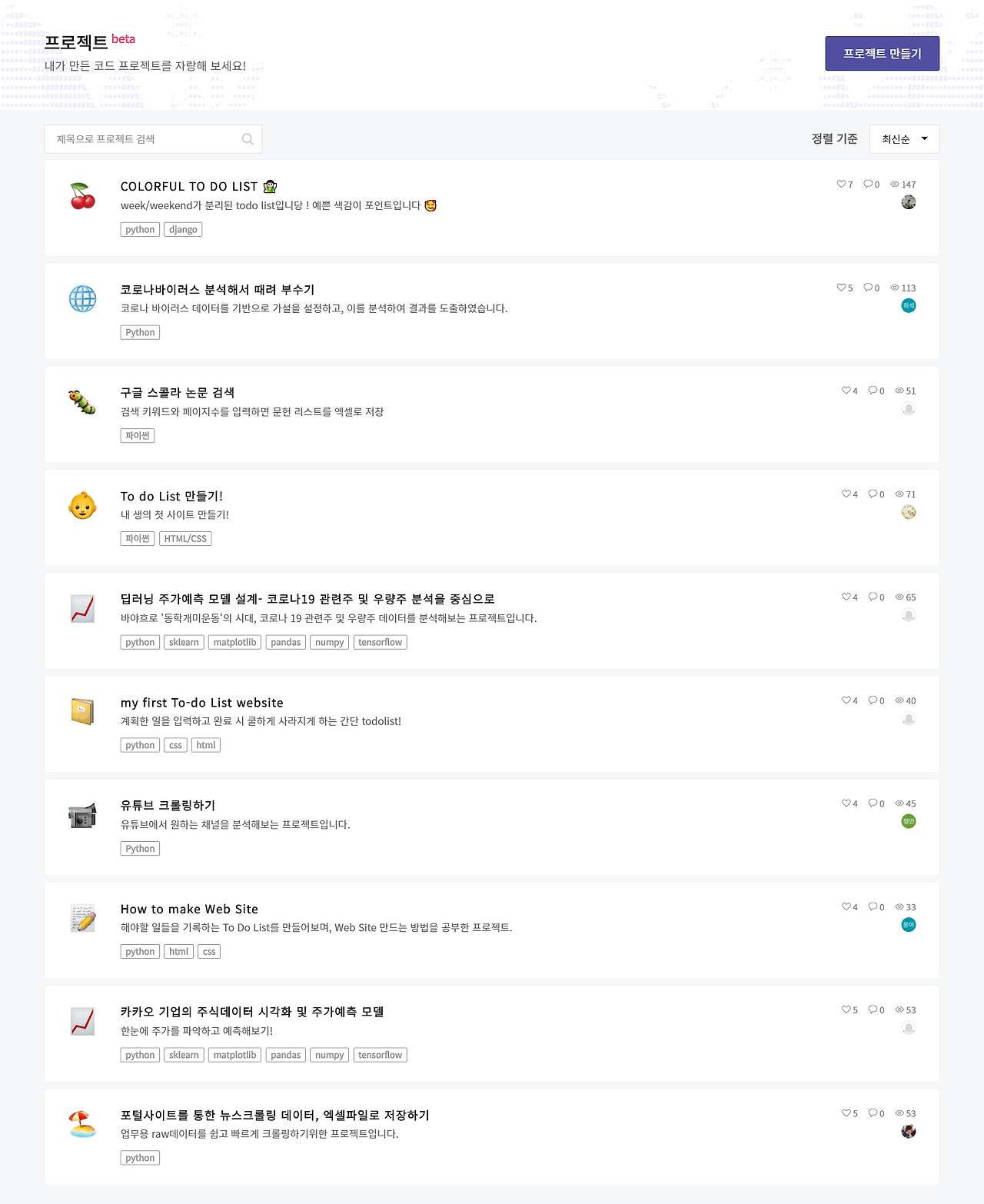The height and width of the screenshot is (1204, 984).
Task: Like the COLORFUL TO DO LIST project heart
Action: 840,185
